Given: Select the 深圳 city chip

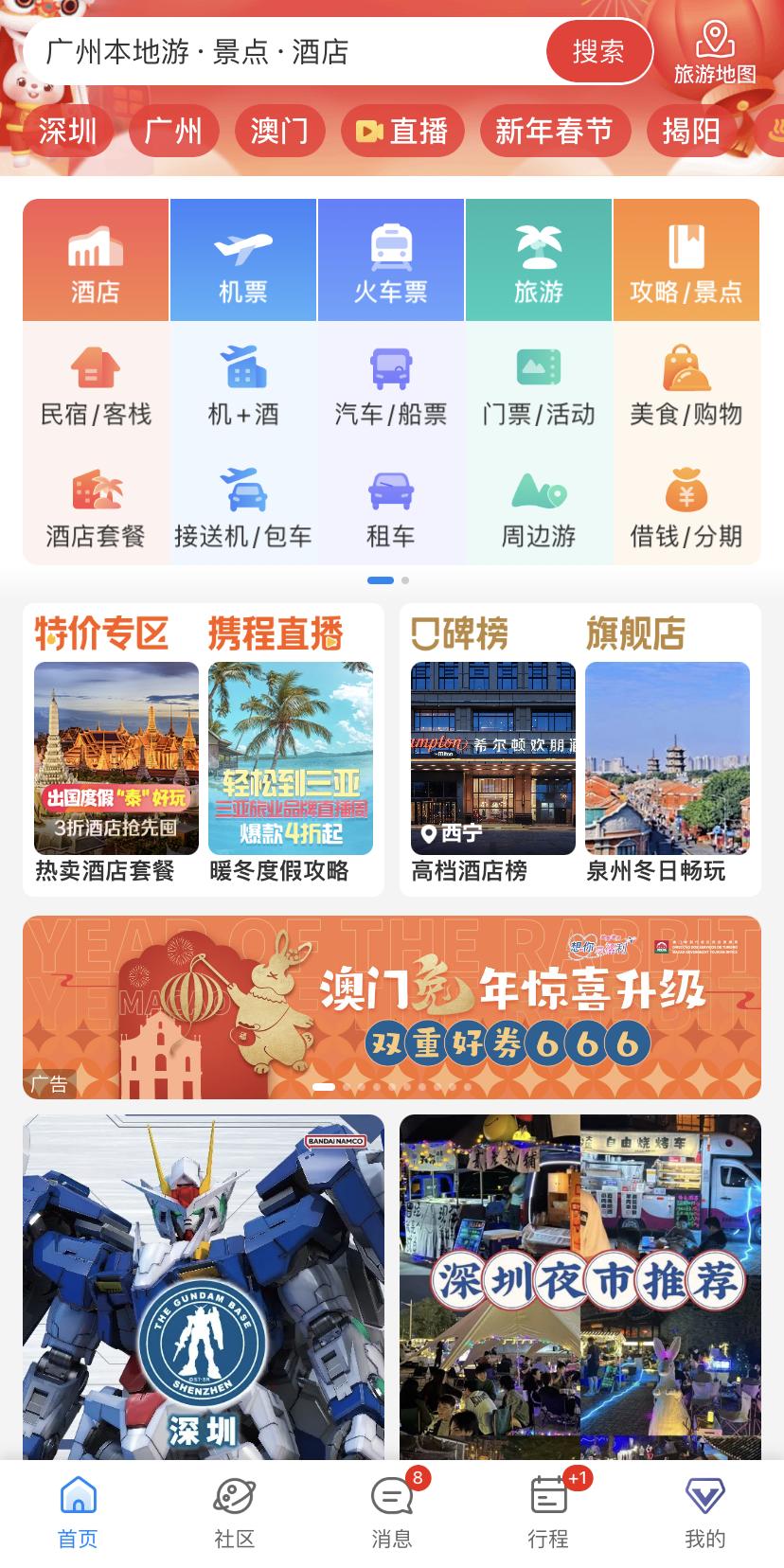Looking at the screenshot, I should pyautogui.click(x=67, y=131).
